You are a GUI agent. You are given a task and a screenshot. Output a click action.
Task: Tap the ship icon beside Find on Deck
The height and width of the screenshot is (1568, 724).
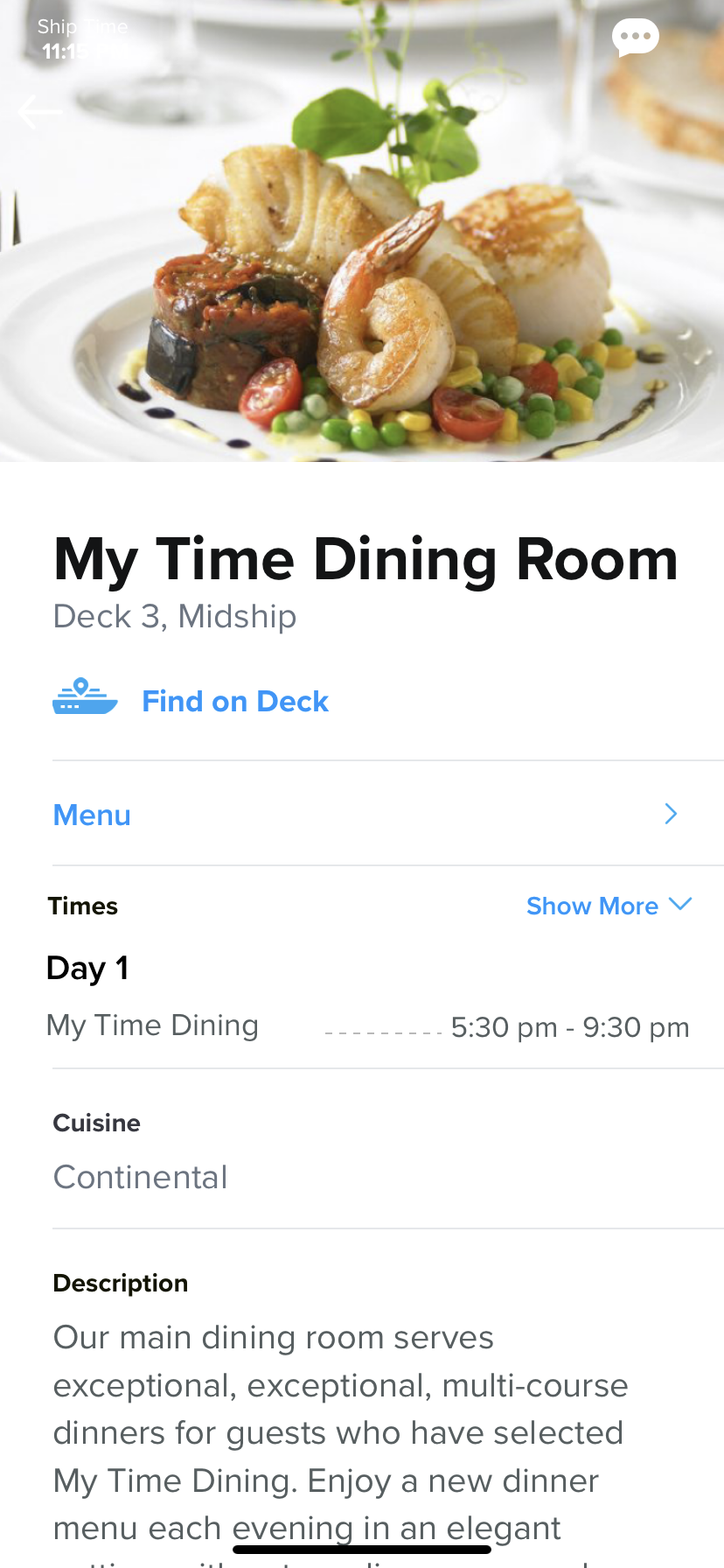(x=85, y=697)
